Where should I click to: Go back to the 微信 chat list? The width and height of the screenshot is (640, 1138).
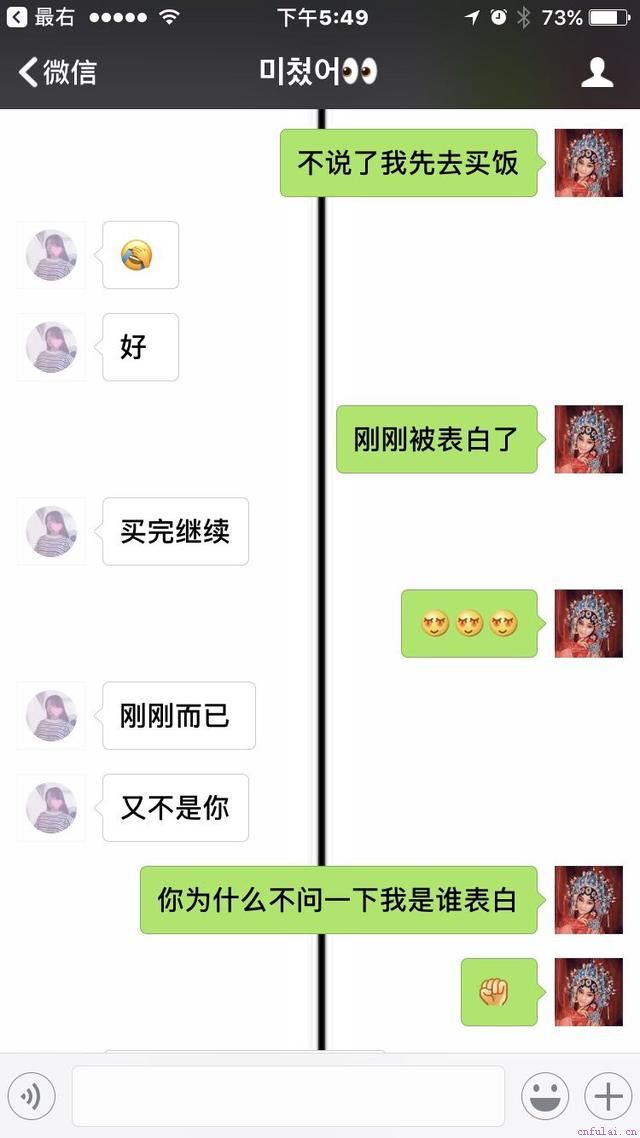coord(58,72)
